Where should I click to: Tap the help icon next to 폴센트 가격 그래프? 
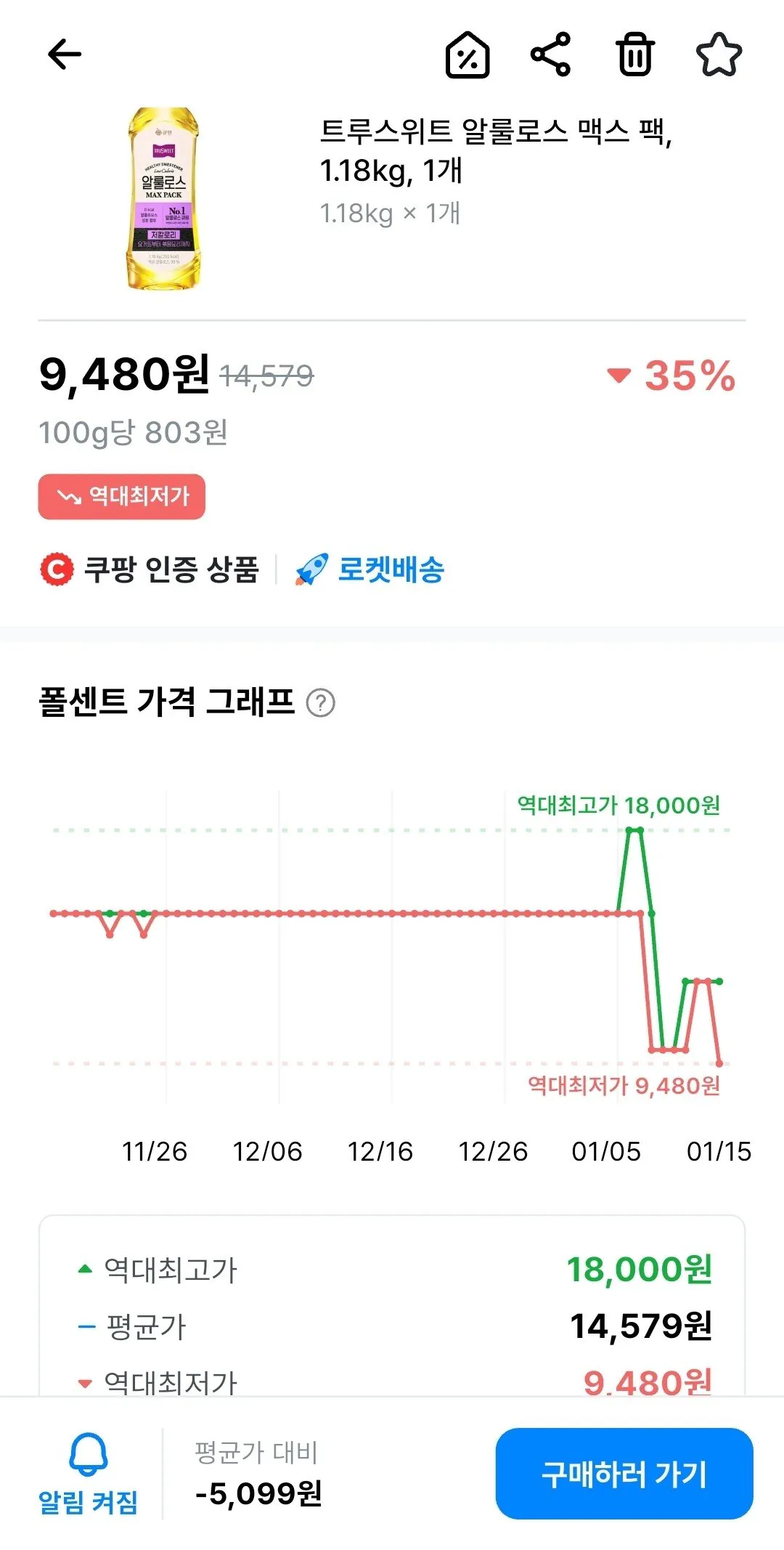pos(323,702)
